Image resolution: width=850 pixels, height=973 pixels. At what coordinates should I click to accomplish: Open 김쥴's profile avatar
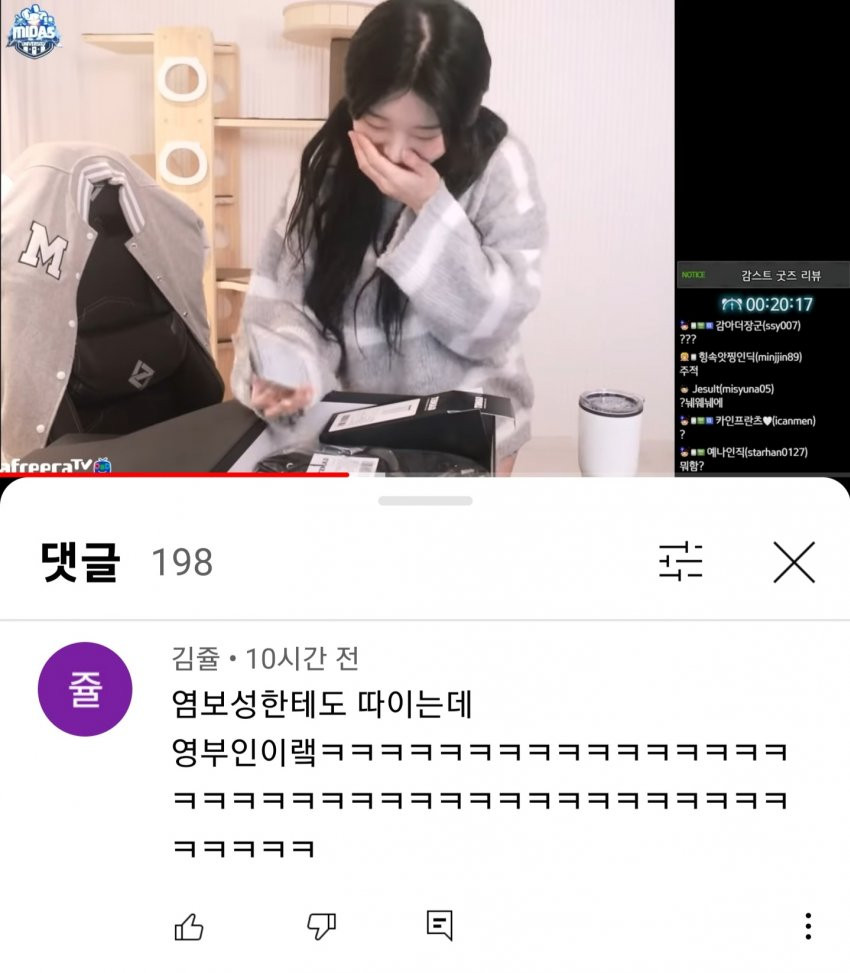pos(84,689)
